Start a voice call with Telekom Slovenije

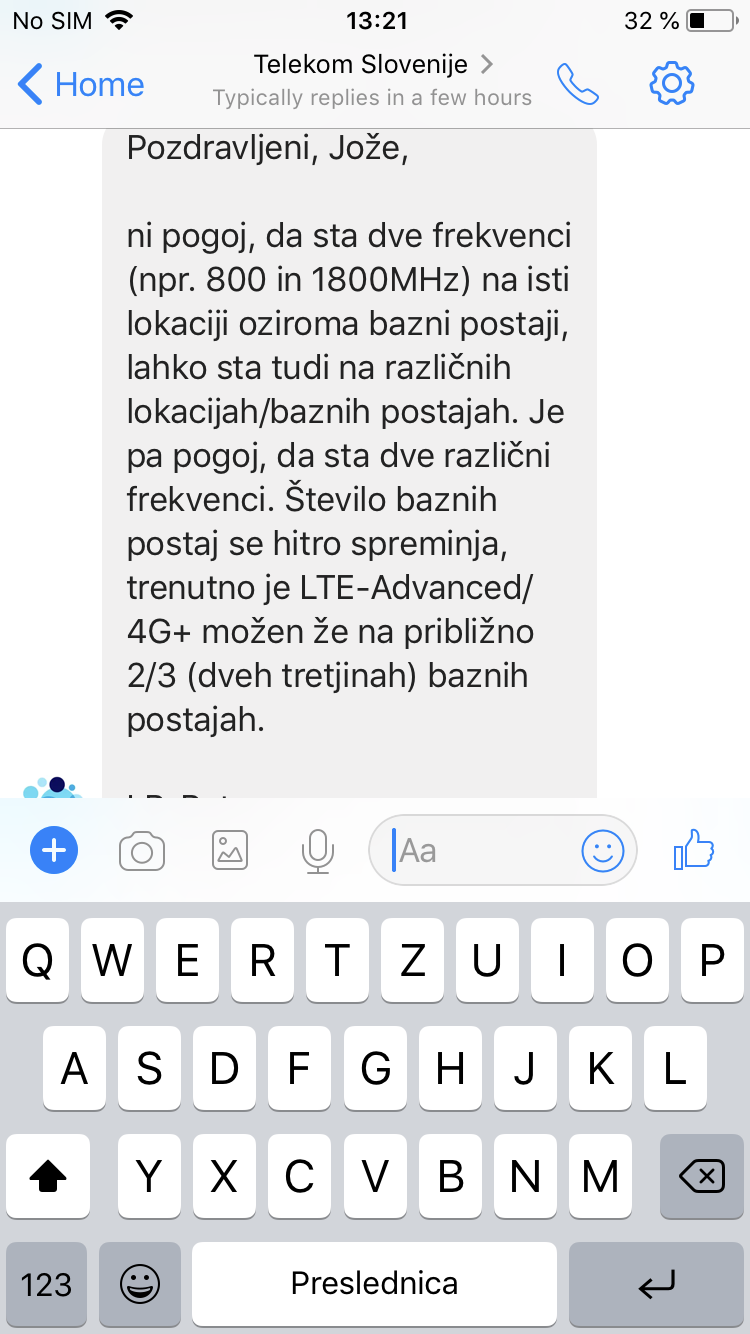[x=578, y=84]
